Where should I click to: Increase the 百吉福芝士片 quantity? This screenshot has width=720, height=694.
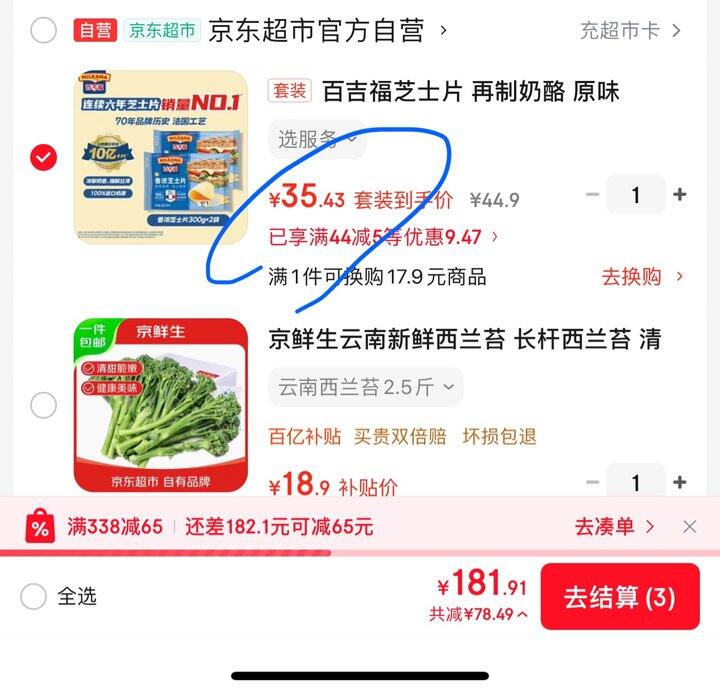[680, 195]
